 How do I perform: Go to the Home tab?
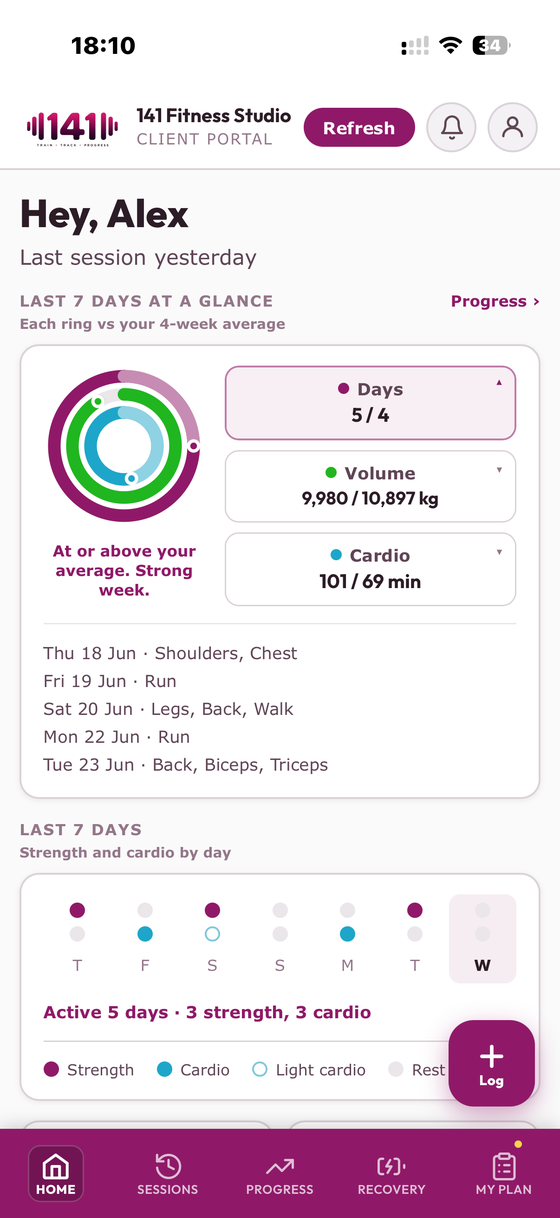56,1173
